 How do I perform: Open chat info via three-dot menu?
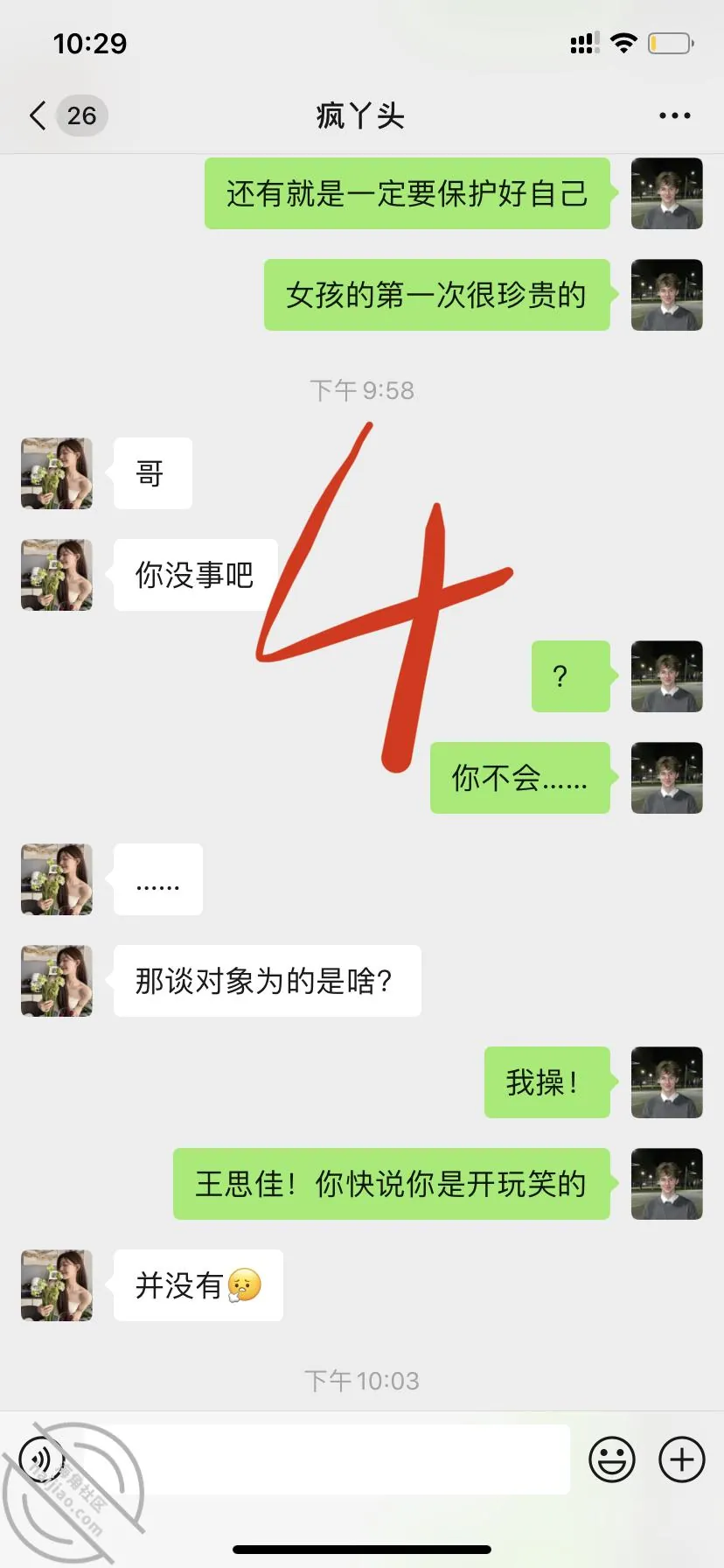(x=674, y=115)
